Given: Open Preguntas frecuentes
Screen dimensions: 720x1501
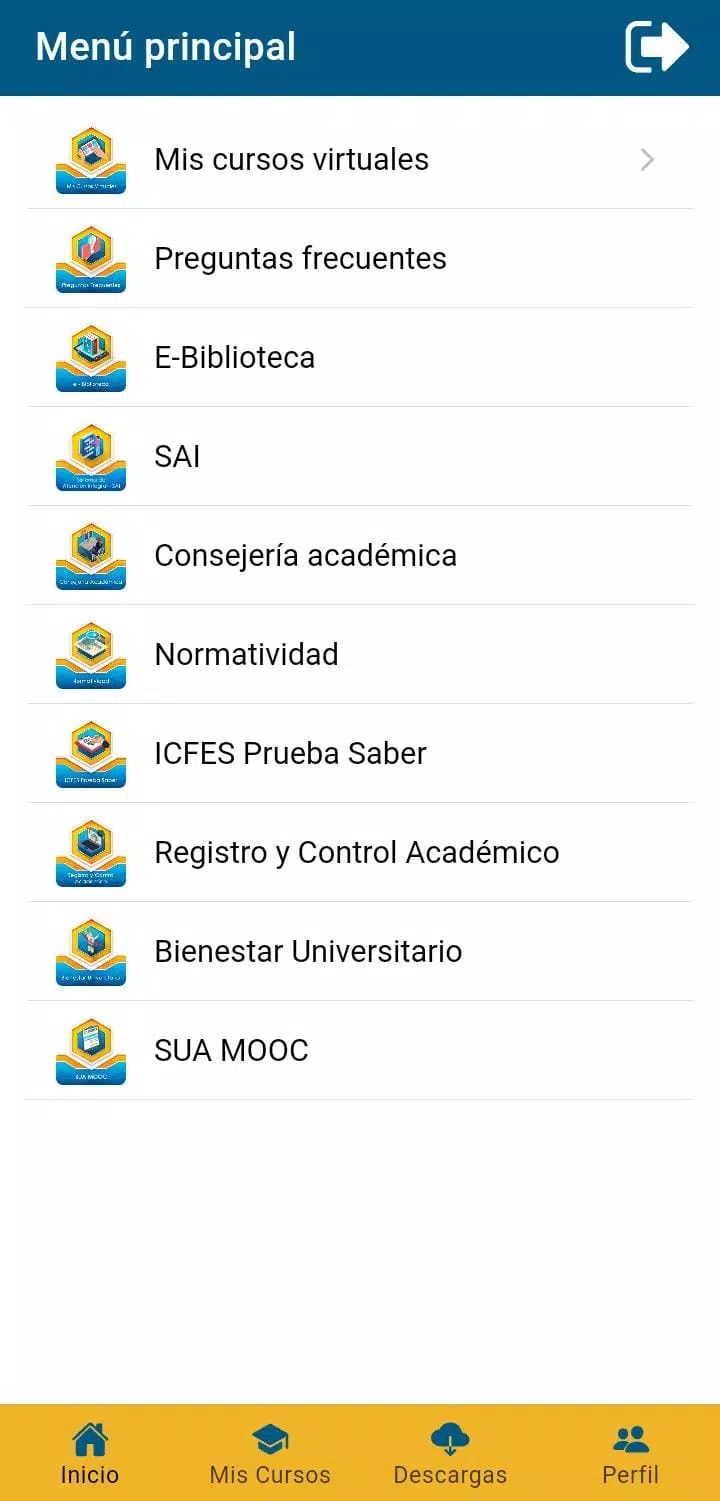Looking at the screenshot, I should pos(360,258).
